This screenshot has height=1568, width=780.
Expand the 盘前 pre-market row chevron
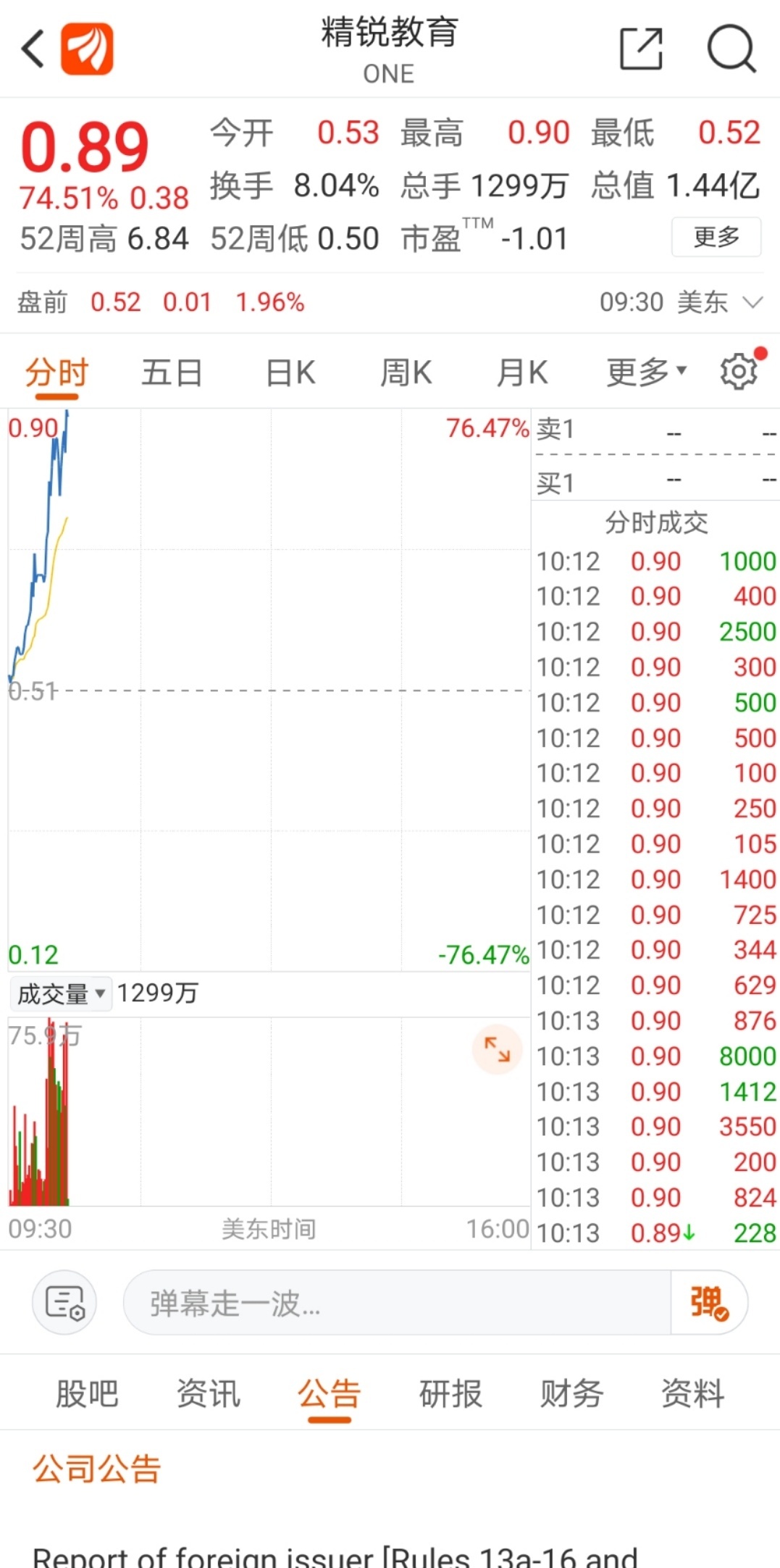click(753, 302)
